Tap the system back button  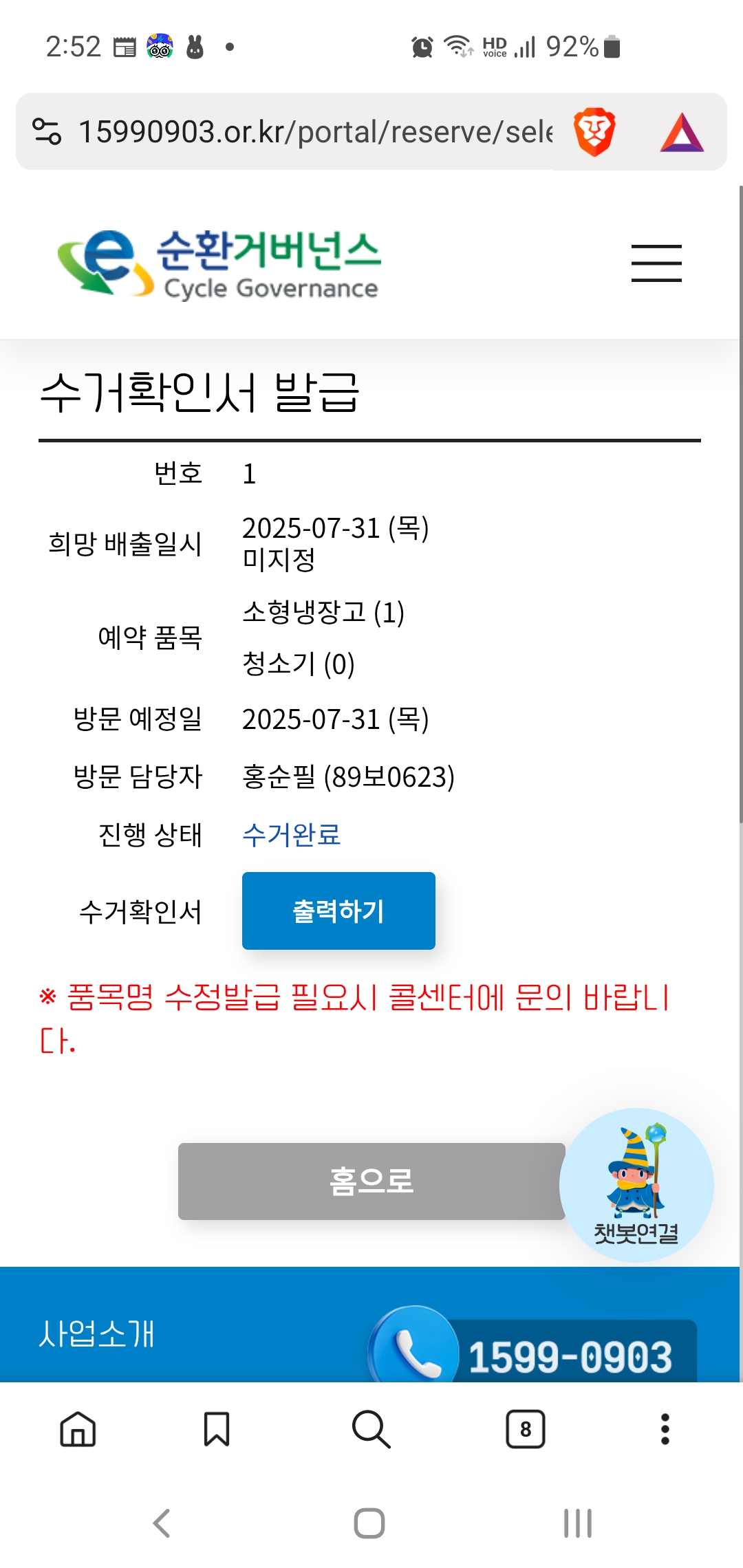(162, 1523)
